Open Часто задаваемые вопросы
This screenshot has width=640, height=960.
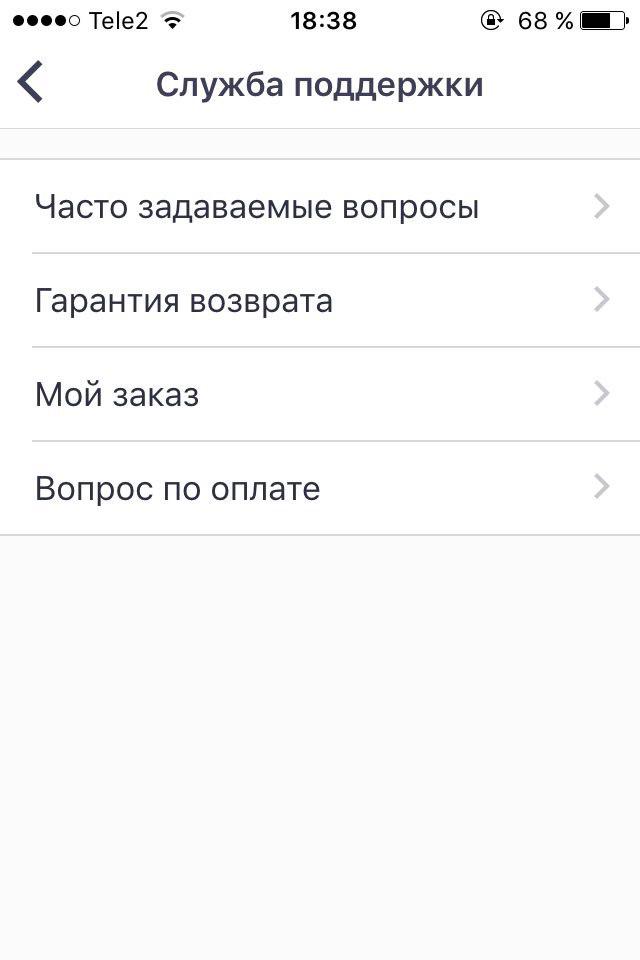click(320, 207)
